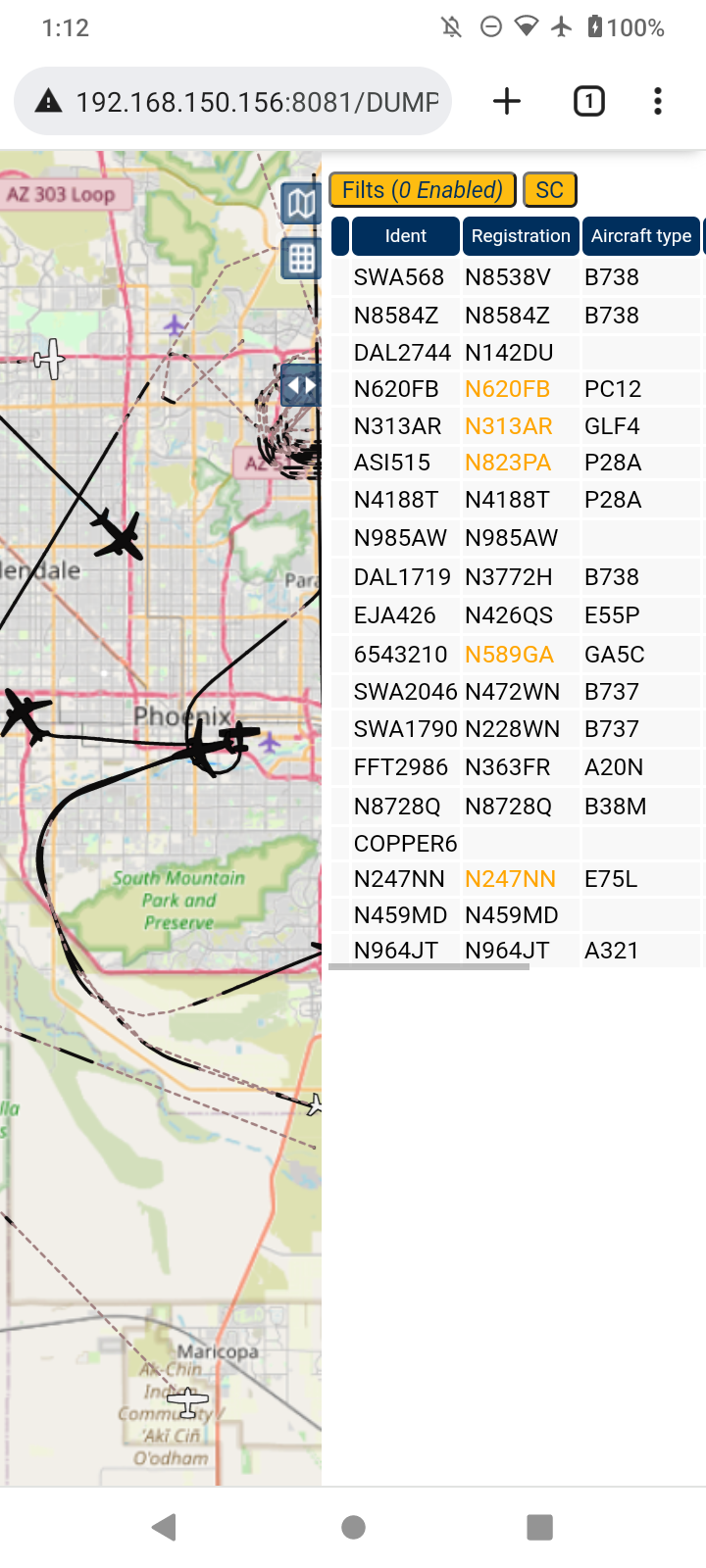This screenshot has width=706, height=1568.
Task: Select the SWA568 aircraft row
Action: click(x=517, y=277)
